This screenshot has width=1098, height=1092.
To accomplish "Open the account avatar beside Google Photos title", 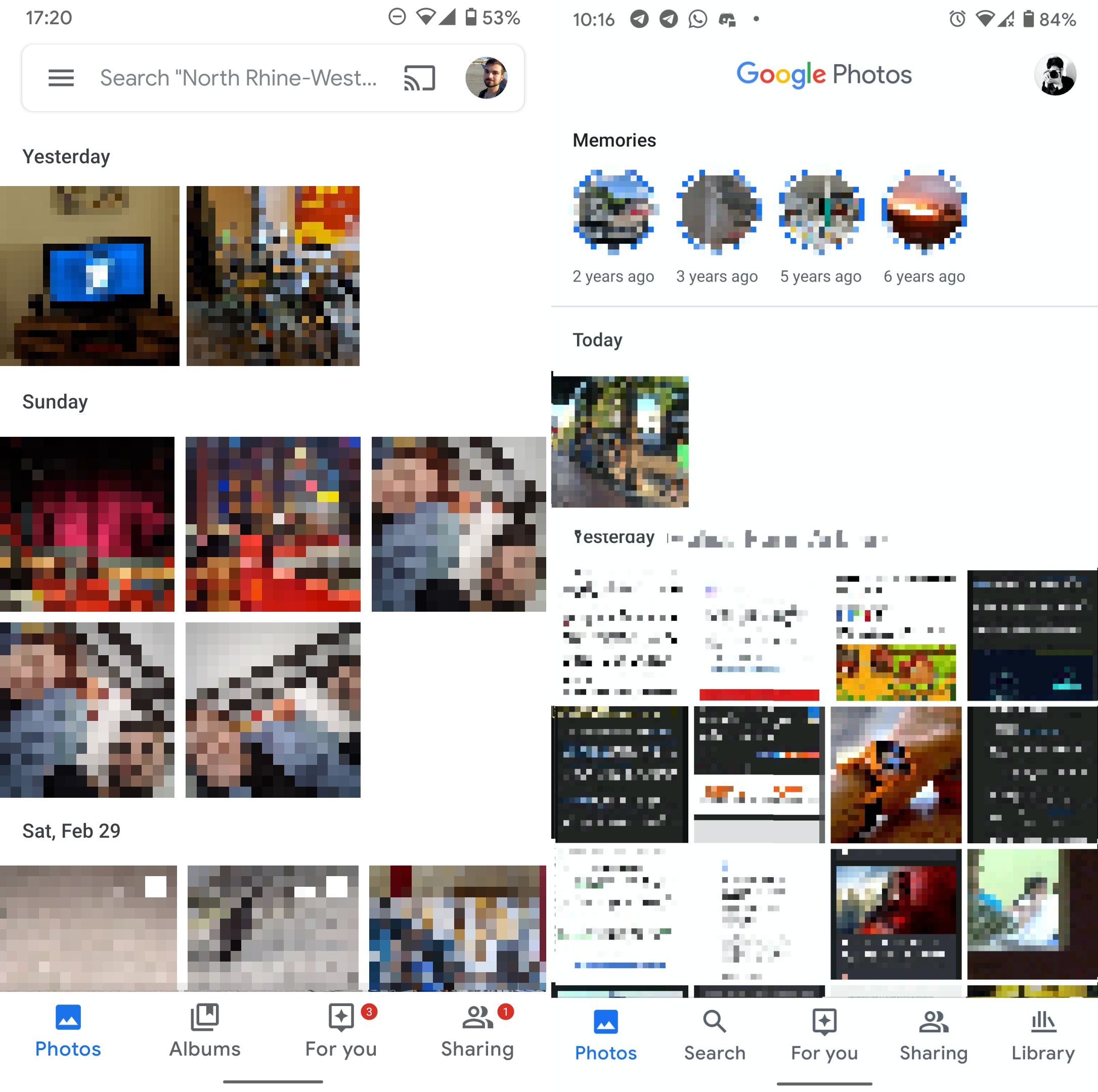I will coord(1055,75).
